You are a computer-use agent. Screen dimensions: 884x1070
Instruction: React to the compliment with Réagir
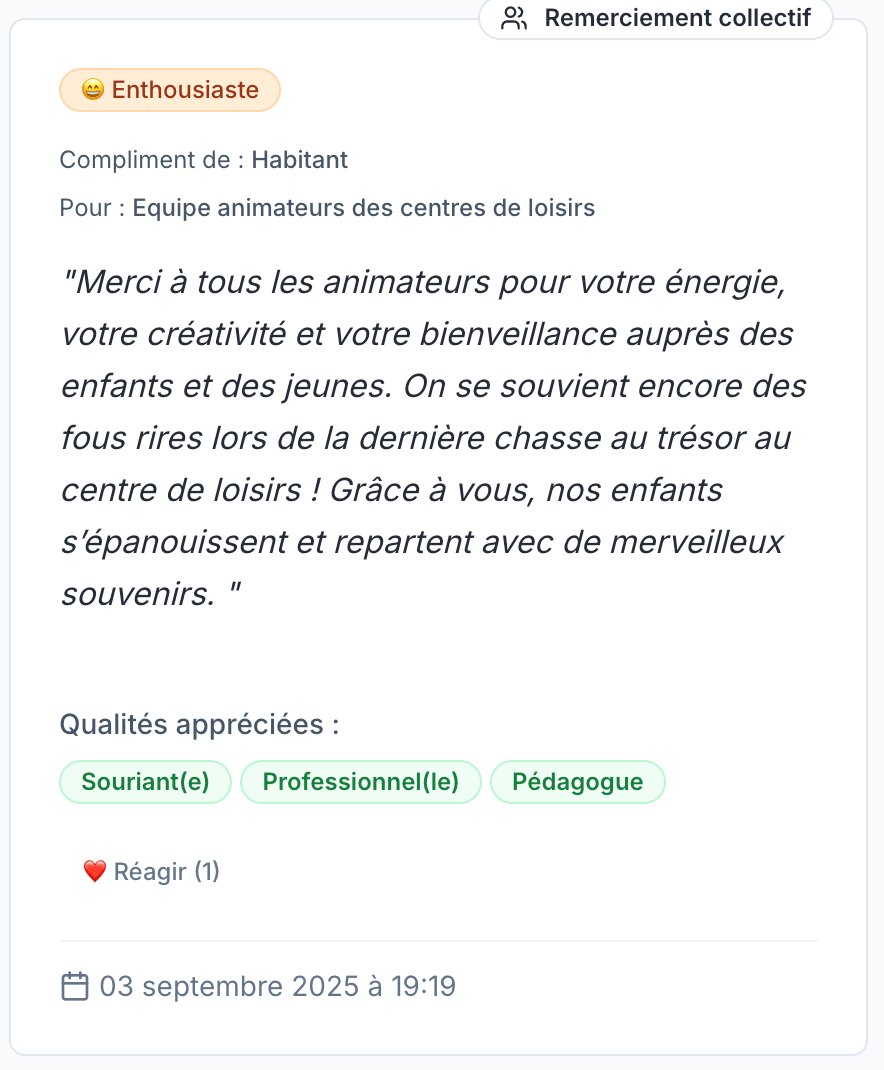point(151,871)
